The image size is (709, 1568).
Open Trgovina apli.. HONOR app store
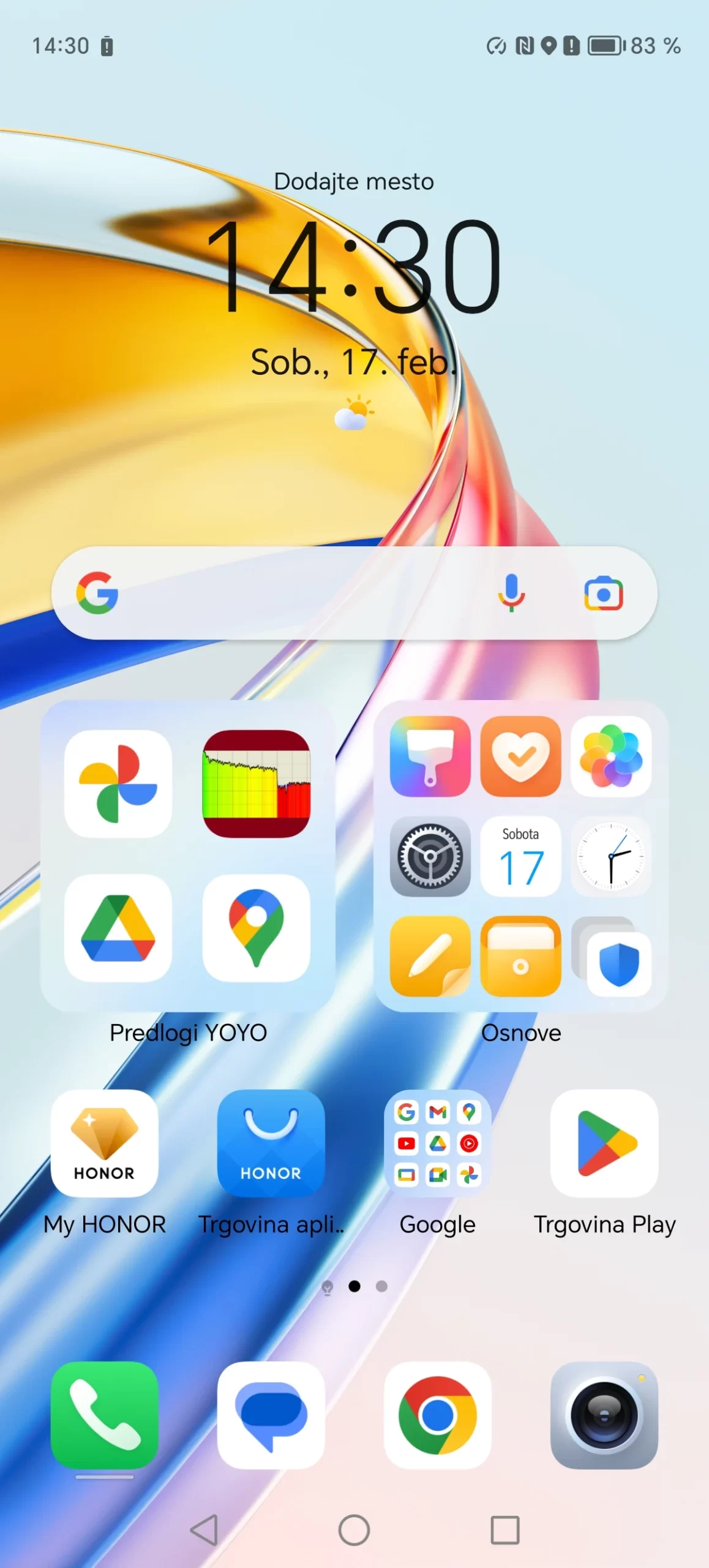tap(271, 1143)
